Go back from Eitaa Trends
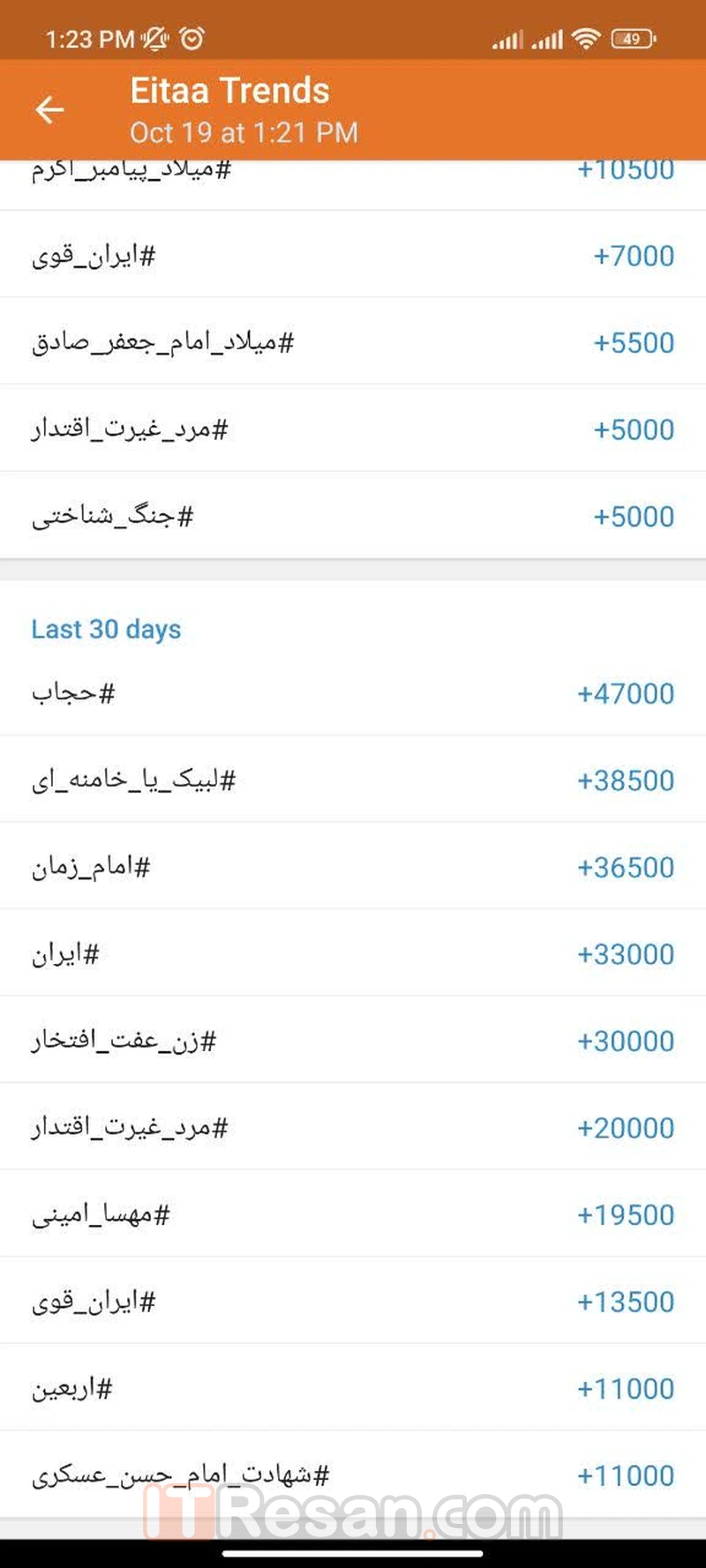The width and height of the screenshot is (706, 1568). click(49, 110)
